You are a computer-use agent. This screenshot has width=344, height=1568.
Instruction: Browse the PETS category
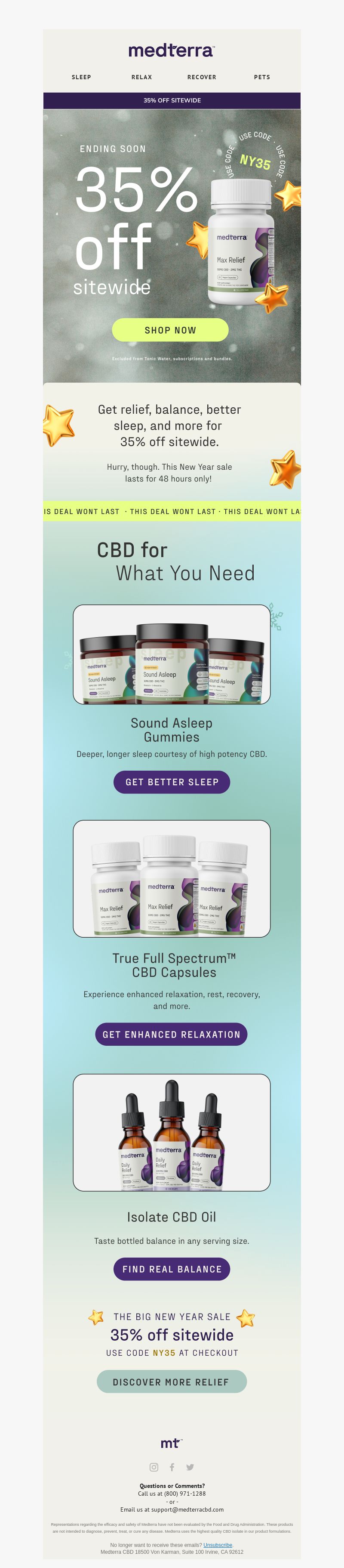coord(262,77)
